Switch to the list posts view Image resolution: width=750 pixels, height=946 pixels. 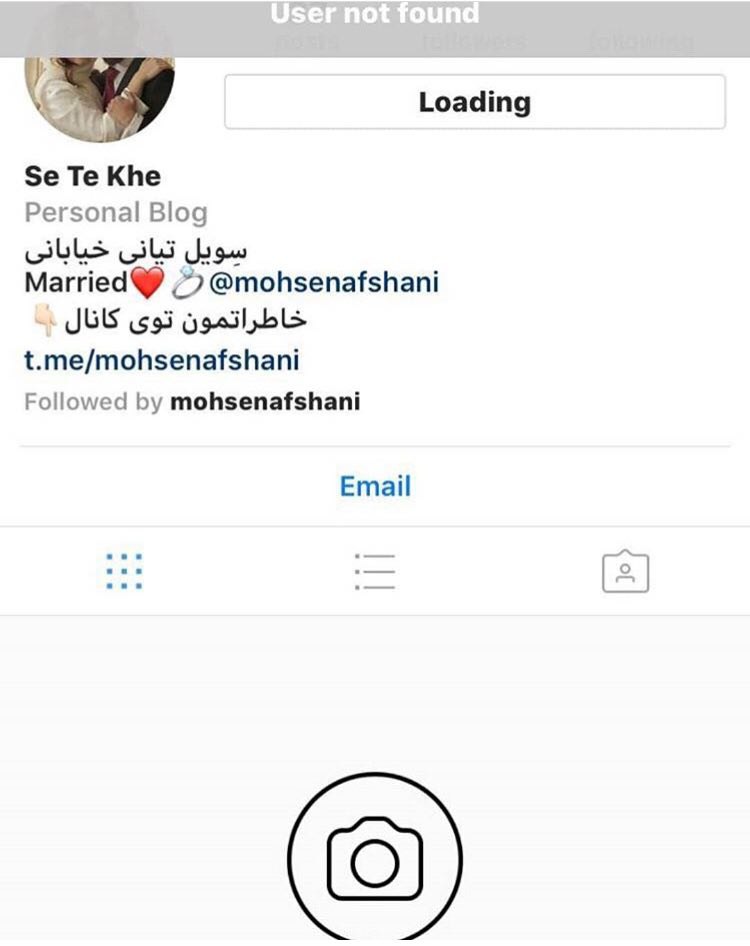(374, 571)
